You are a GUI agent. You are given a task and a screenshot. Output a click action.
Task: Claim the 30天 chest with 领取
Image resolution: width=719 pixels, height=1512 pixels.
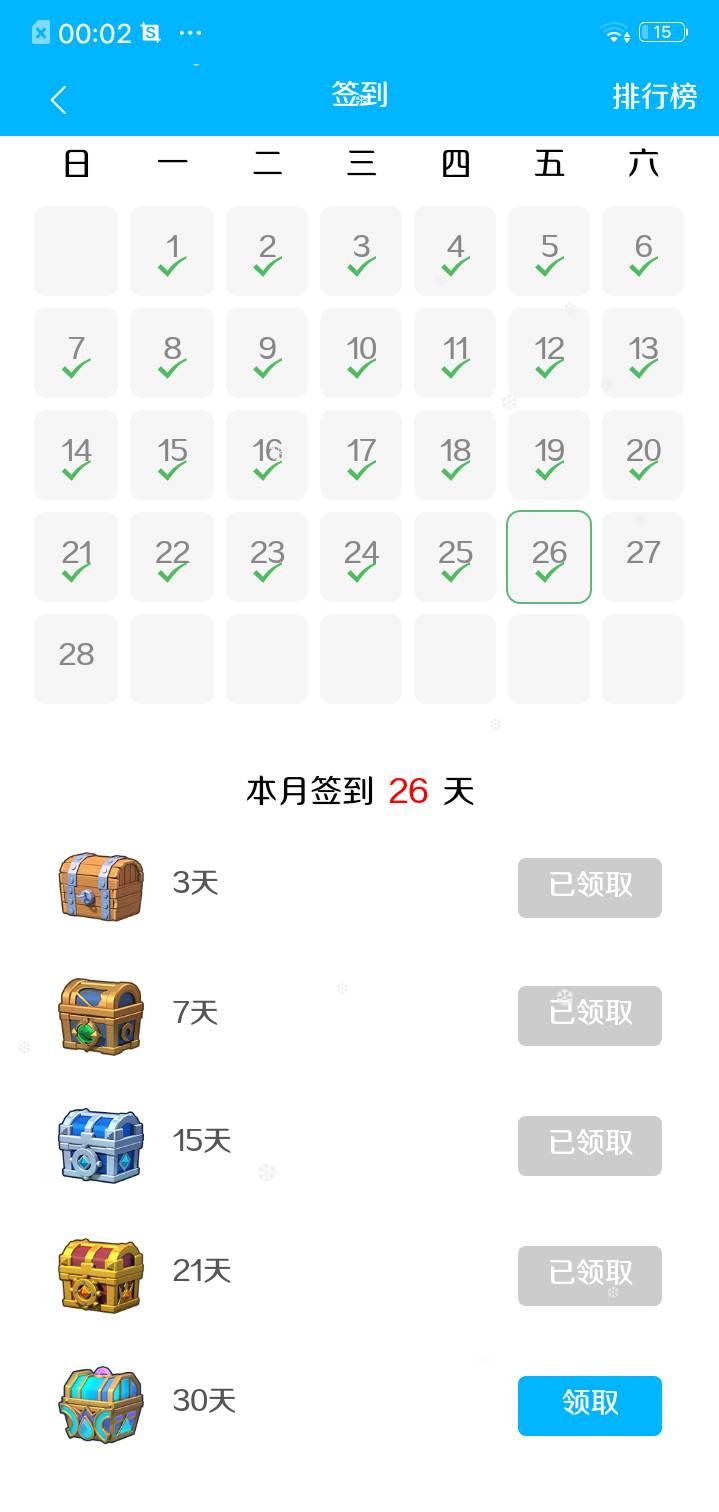589,1405
